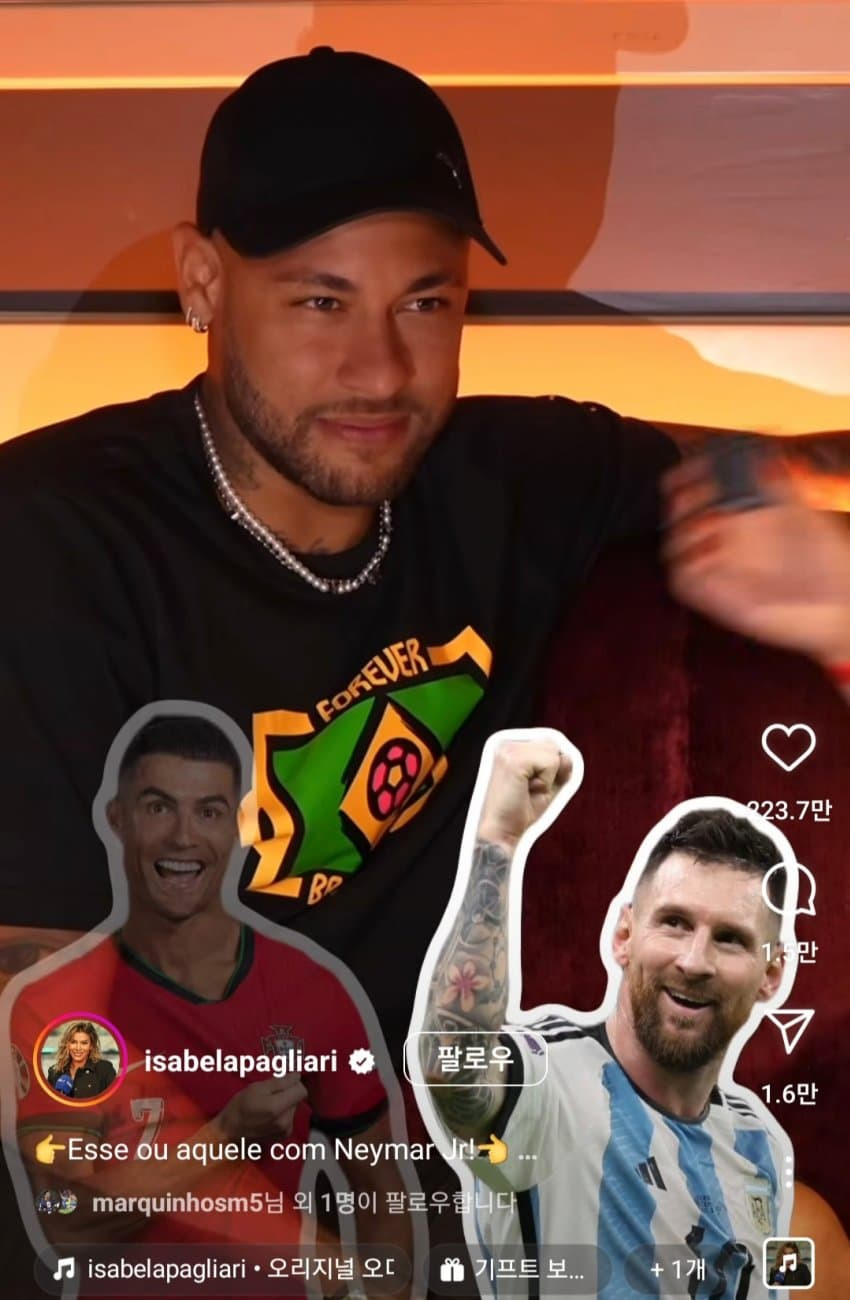Open the audio thumbnail in the corner

point(788,1264)
